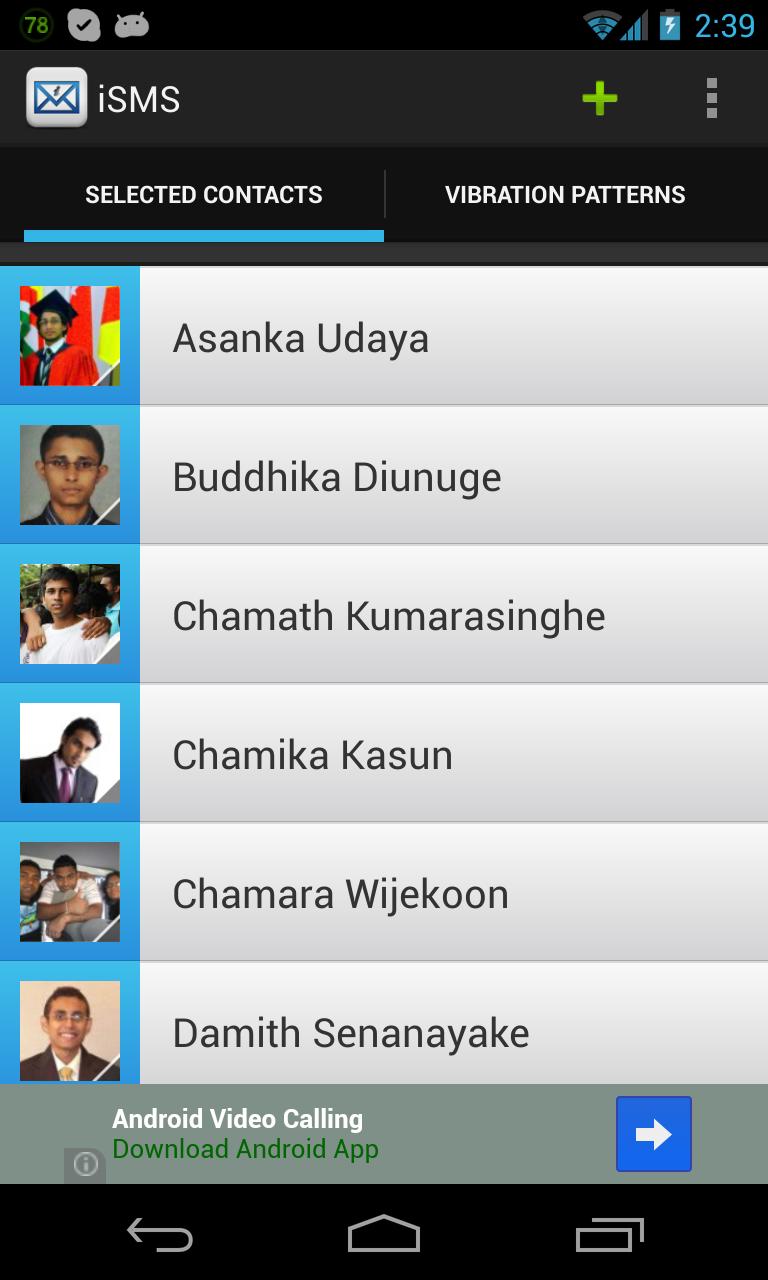The width and height of the screenshot is (768, 1280).
Task: Go back using the system back button
Action: 160,1235
